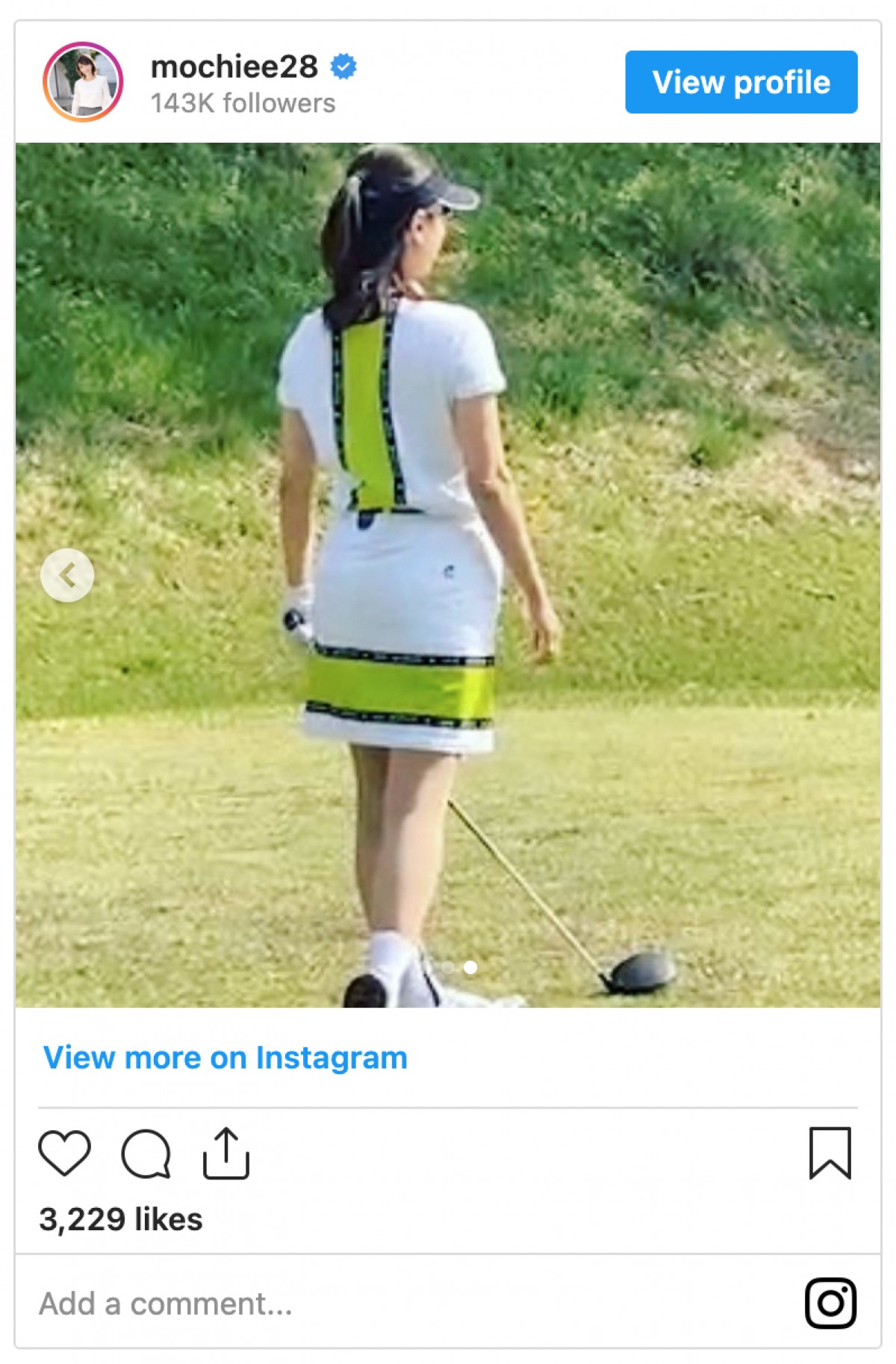Tap the View profile button

click(741, 82)
